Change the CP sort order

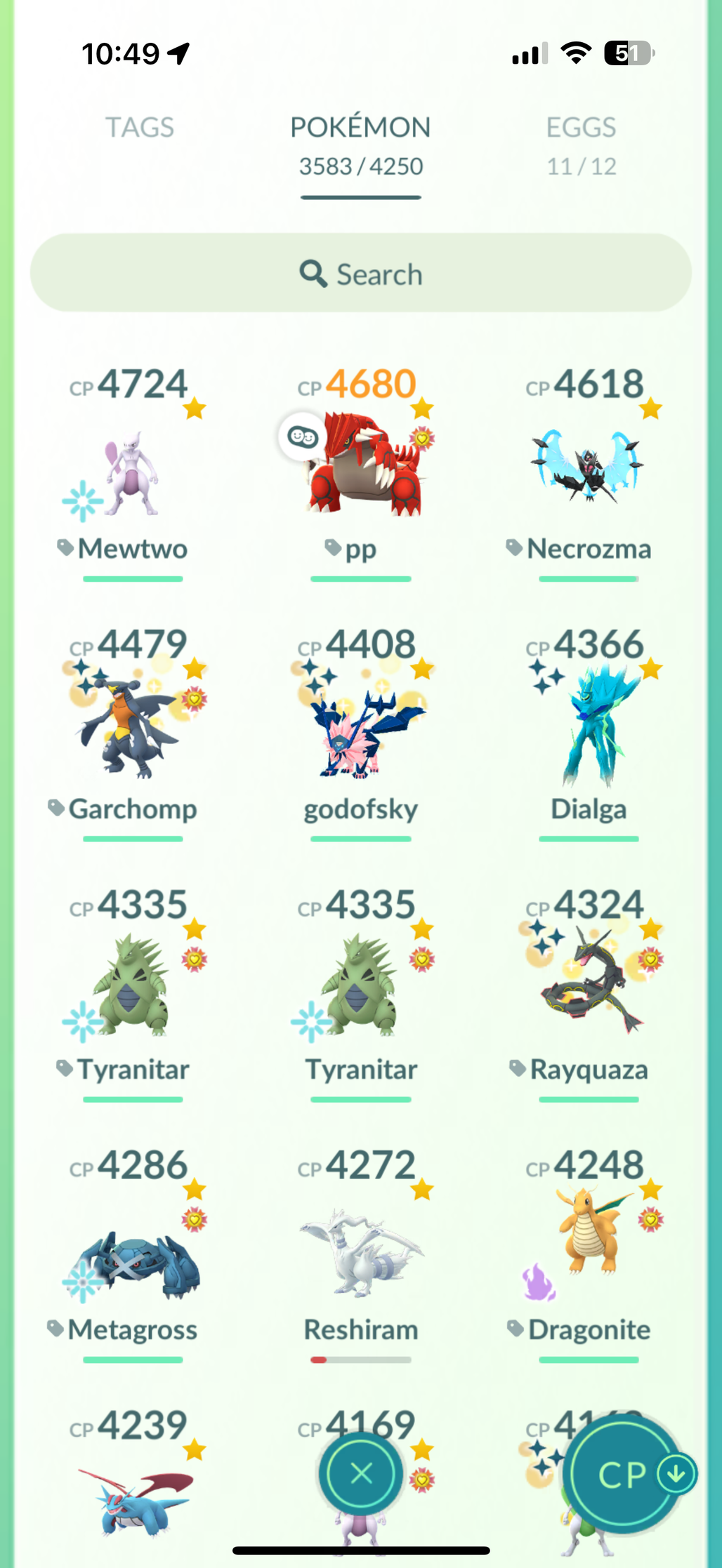(624, 1473)
